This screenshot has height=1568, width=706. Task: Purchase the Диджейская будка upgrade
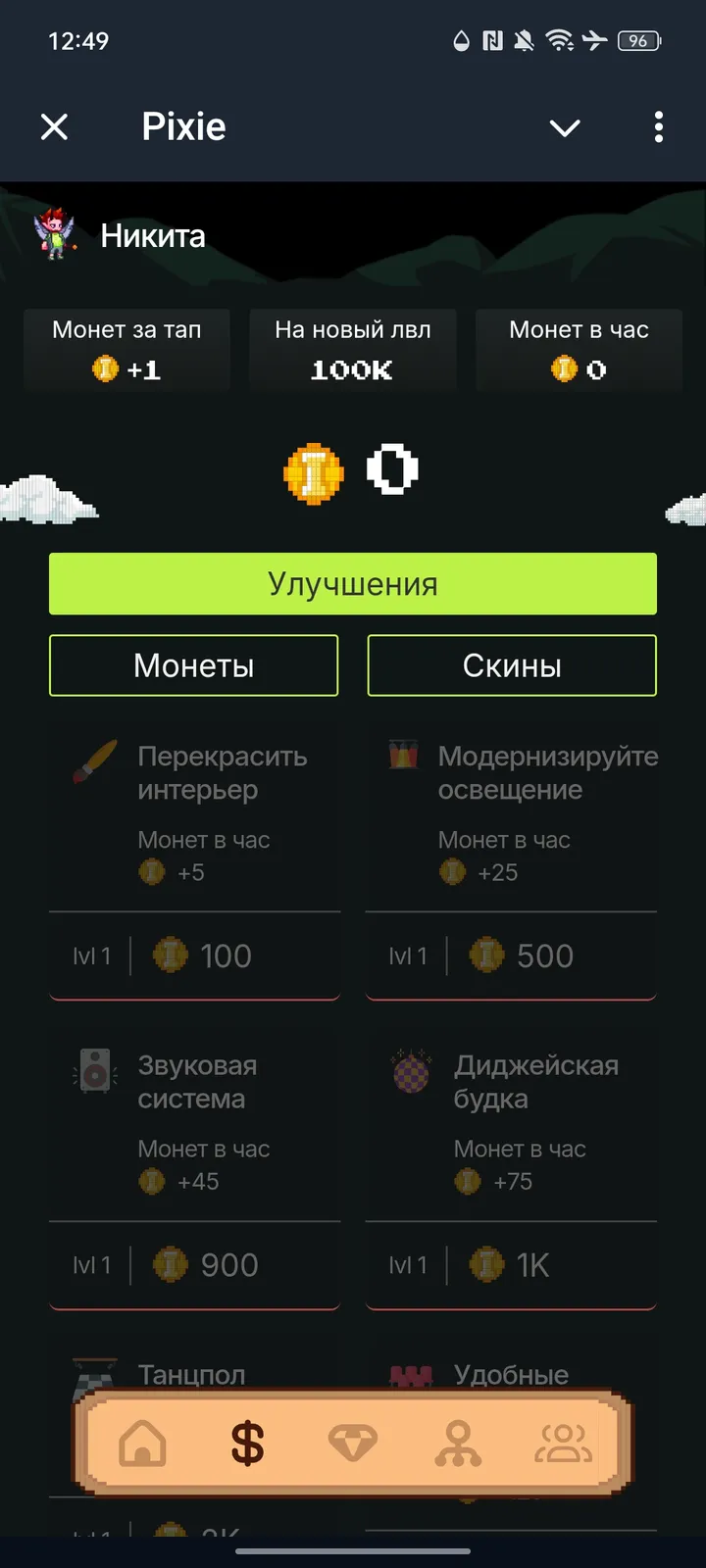coord(511,1264)
